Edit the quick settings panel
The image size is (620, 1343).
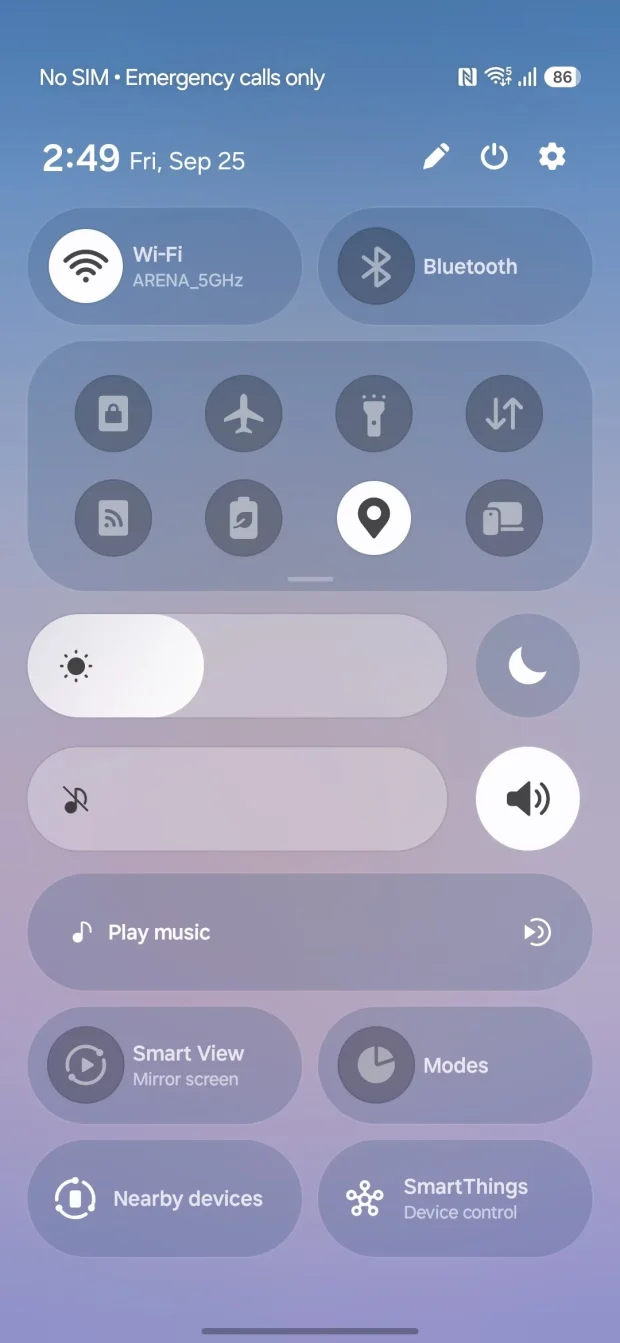436,157
